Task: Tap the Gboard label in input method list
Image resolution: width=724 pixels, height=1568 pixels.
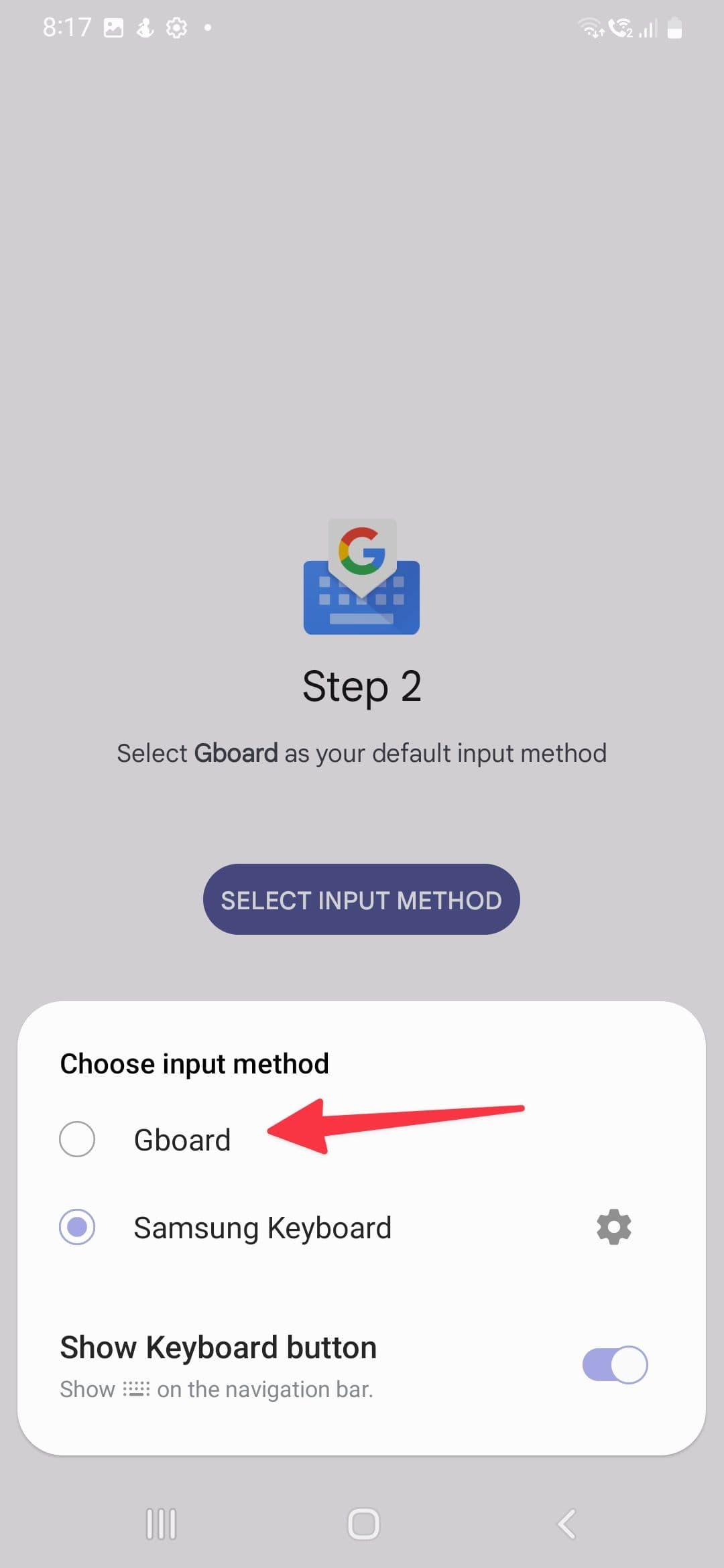Action: tap(182, 1138)
